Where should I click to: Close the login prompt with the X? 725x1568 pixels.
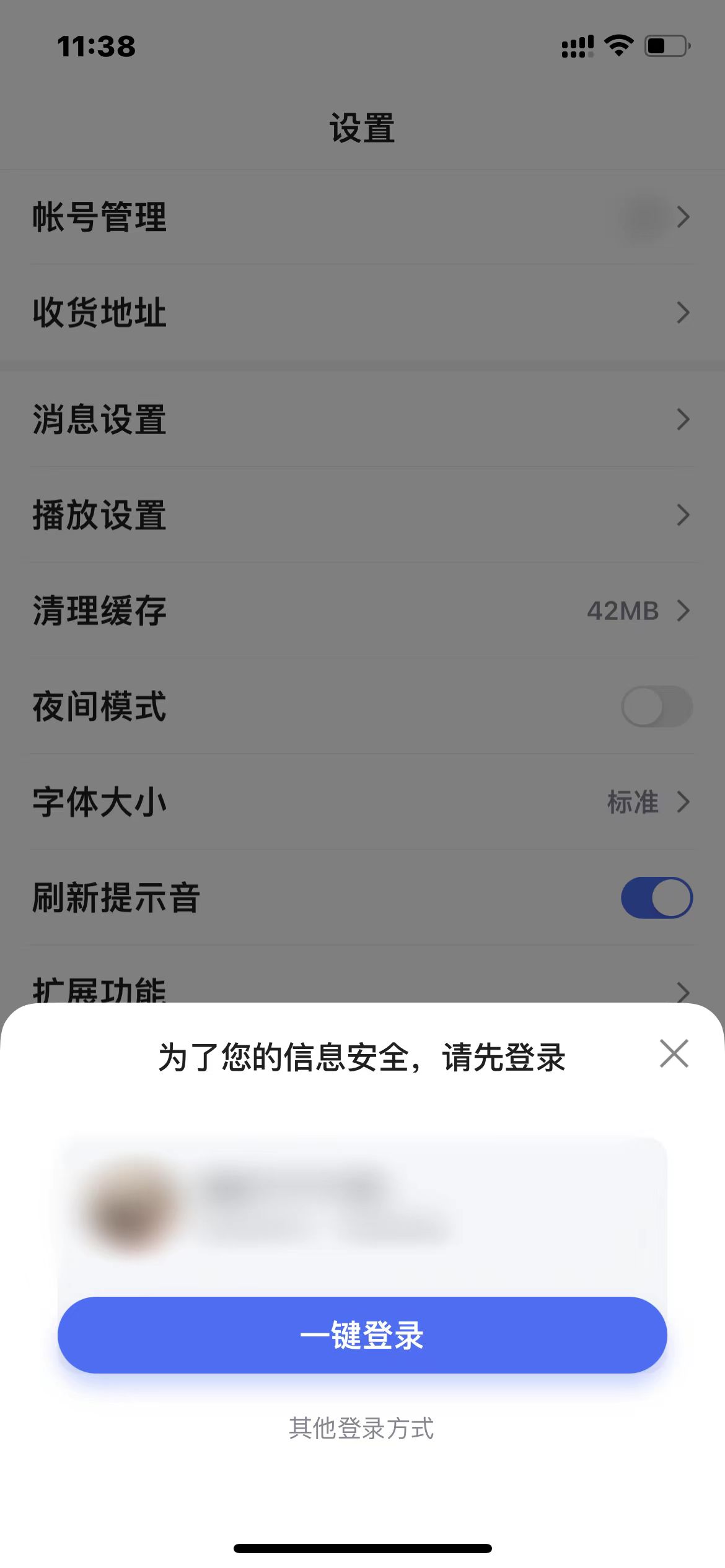click(x=674, y=1053)
